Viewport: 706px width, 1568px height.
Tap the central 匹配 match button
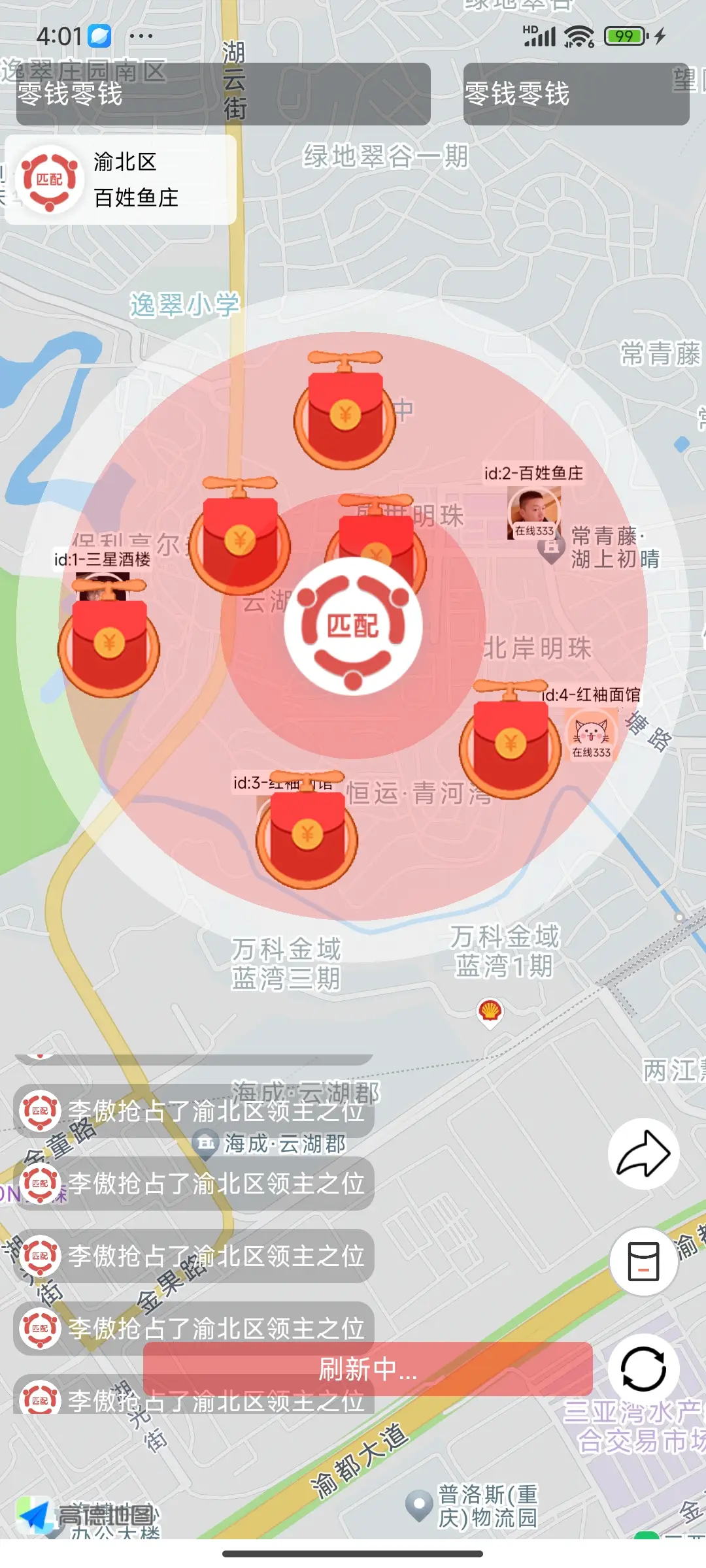coord(353,626)
